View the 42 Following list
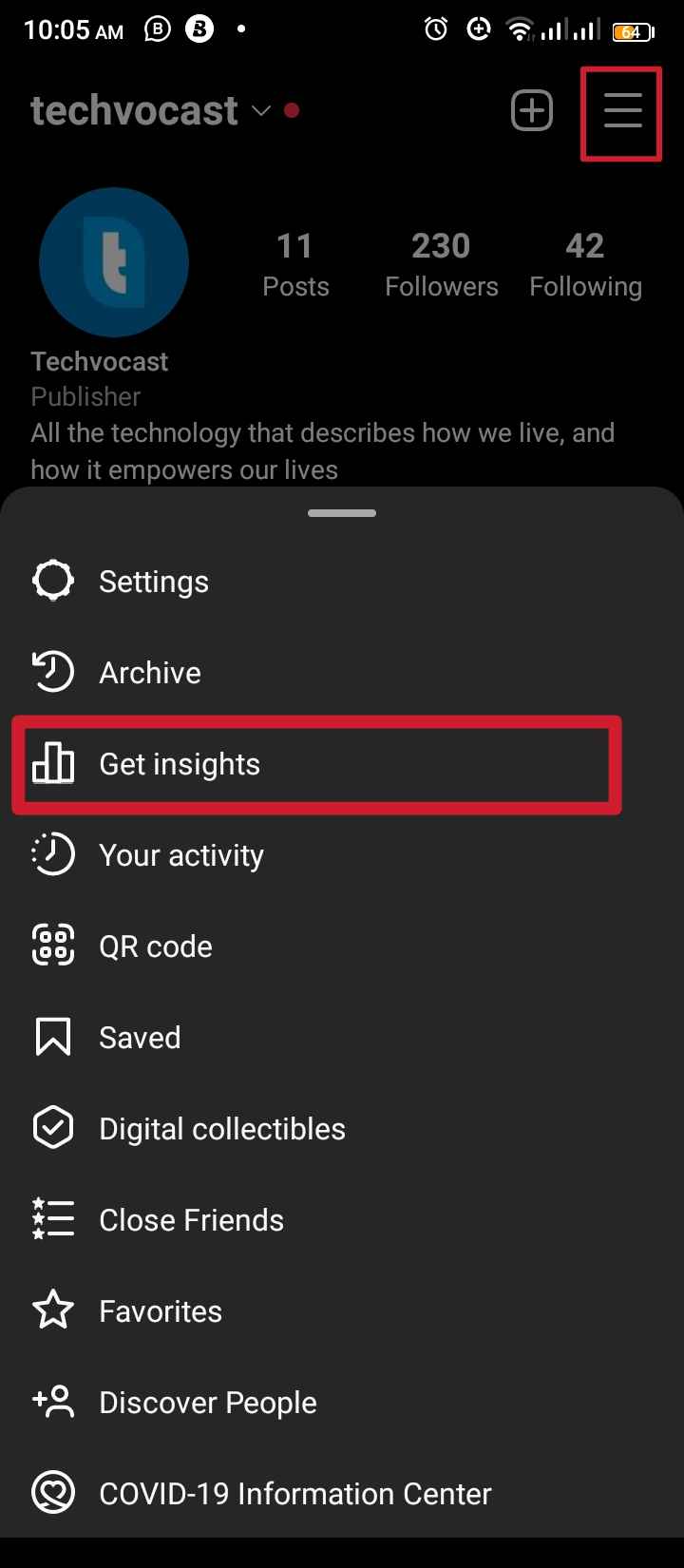684x1568 pixels. click(585, 265)
